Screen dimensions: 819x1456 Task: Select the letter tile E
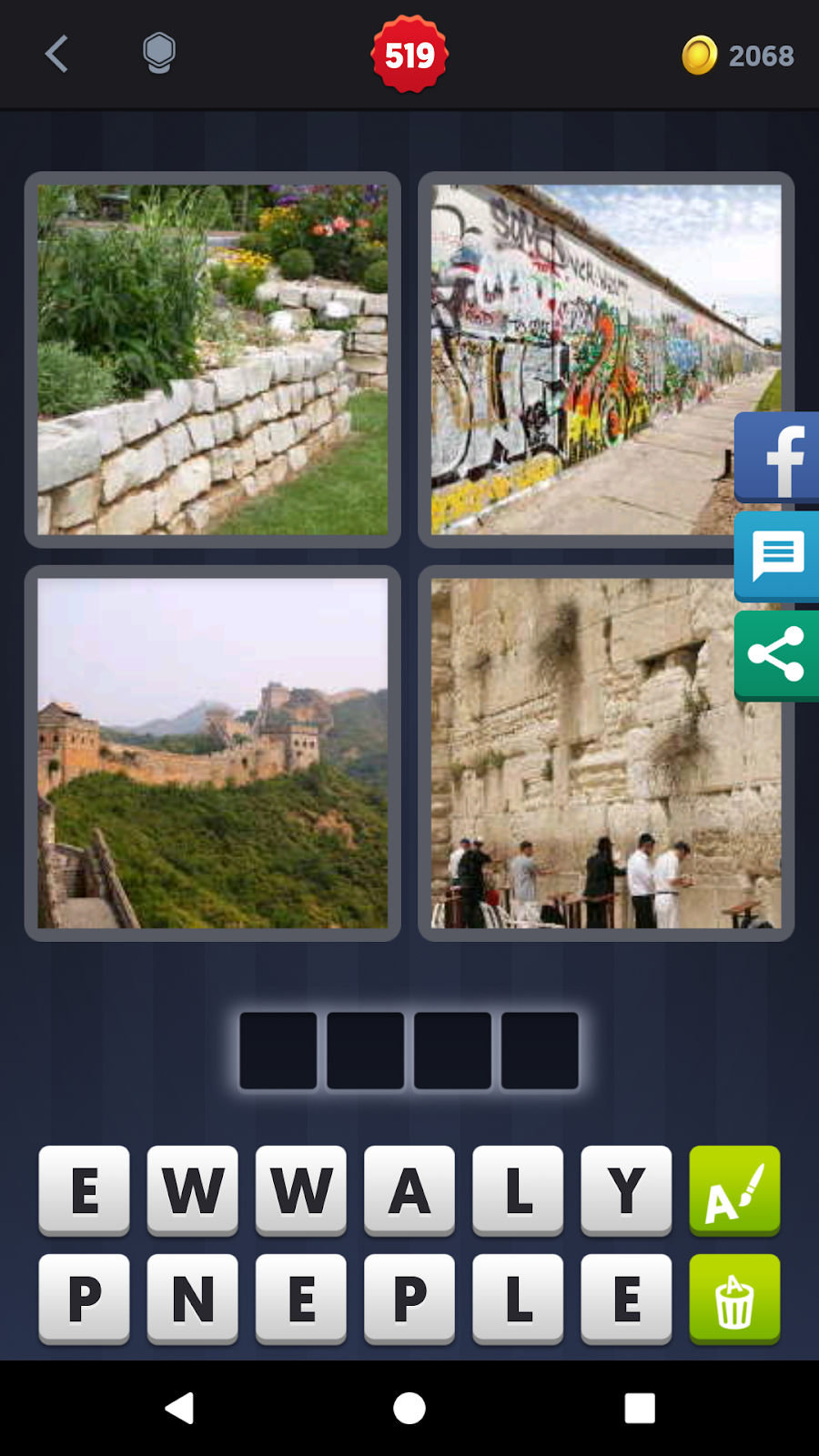pos(84,1190)
